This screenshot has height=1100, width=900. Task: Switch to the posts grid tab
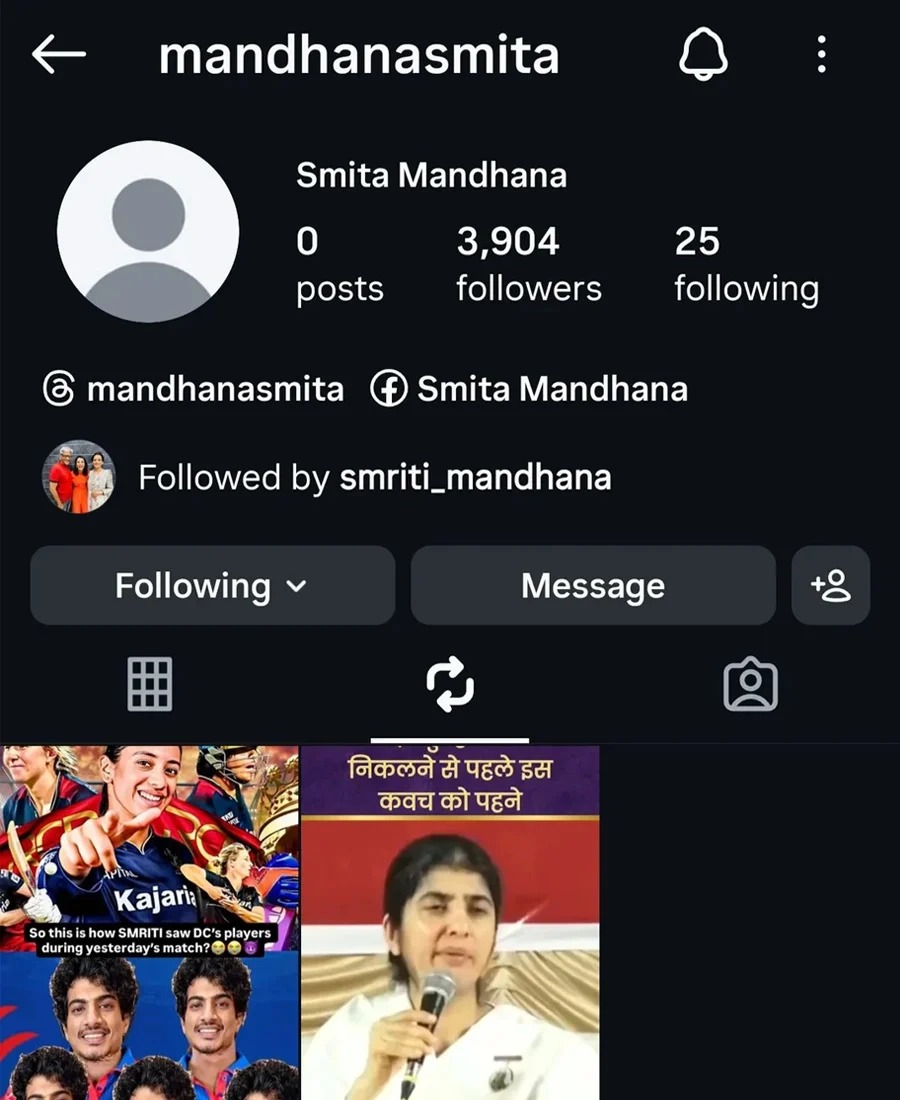[150, 685]
